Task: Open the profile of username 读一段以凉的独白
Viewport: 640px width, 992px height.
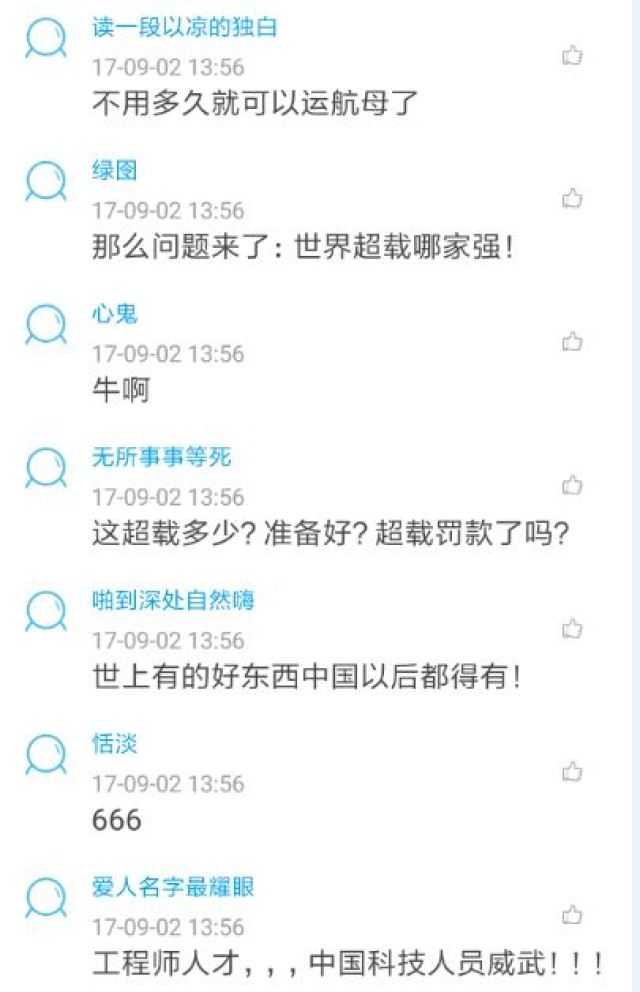Action: pyautogui.click(x=184, y=28)
